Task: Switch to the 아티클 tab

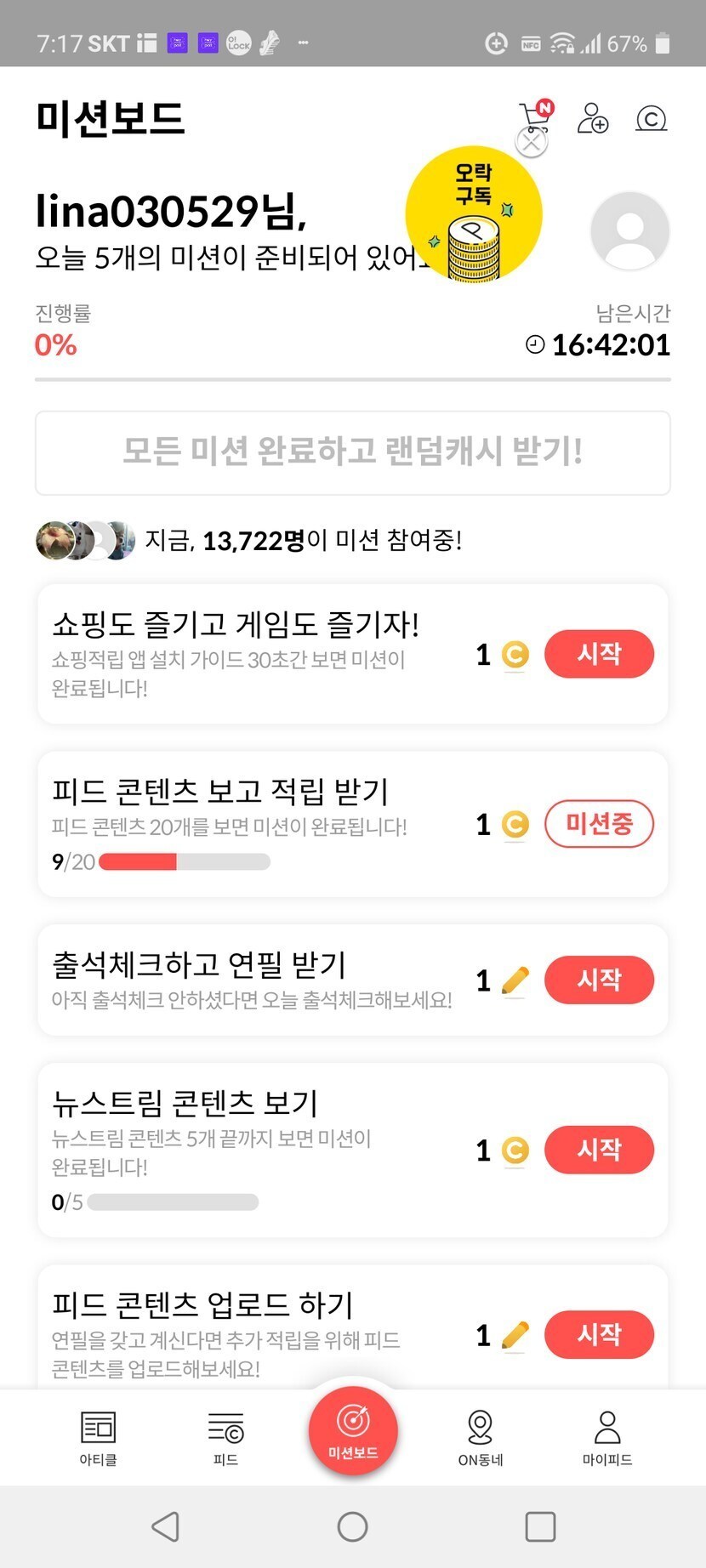Action: pos(98,1438)
